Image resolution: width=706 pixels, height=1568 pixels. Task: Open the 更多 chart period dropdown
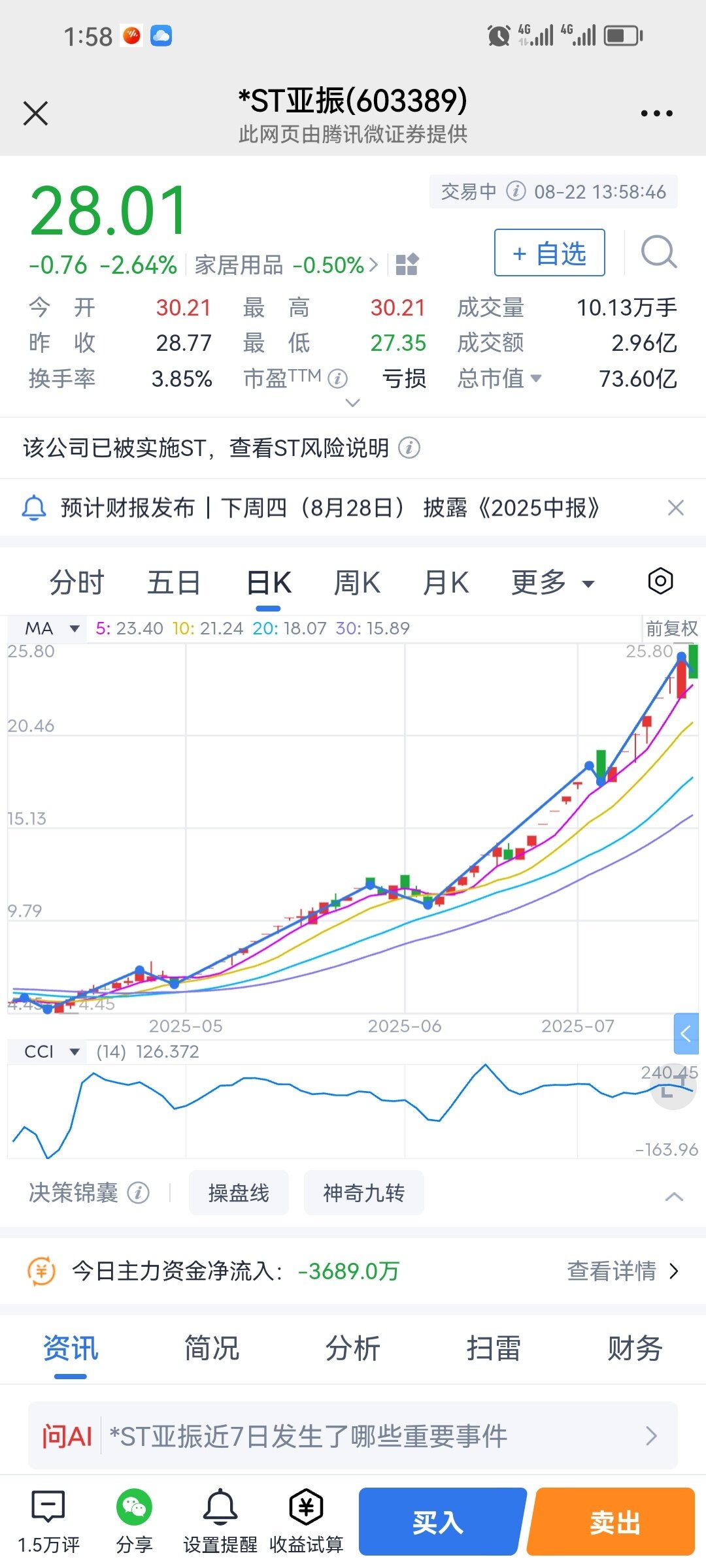point(552,582)
